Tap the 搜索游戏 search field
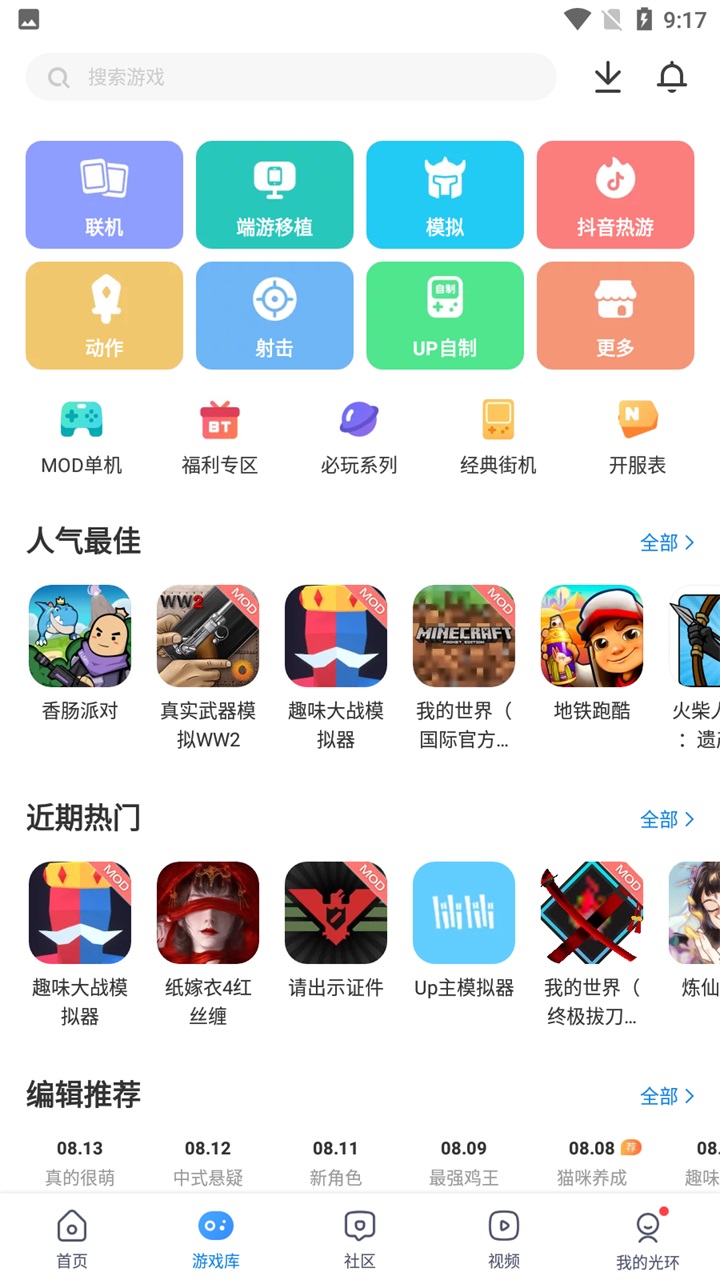 [291, 77]
